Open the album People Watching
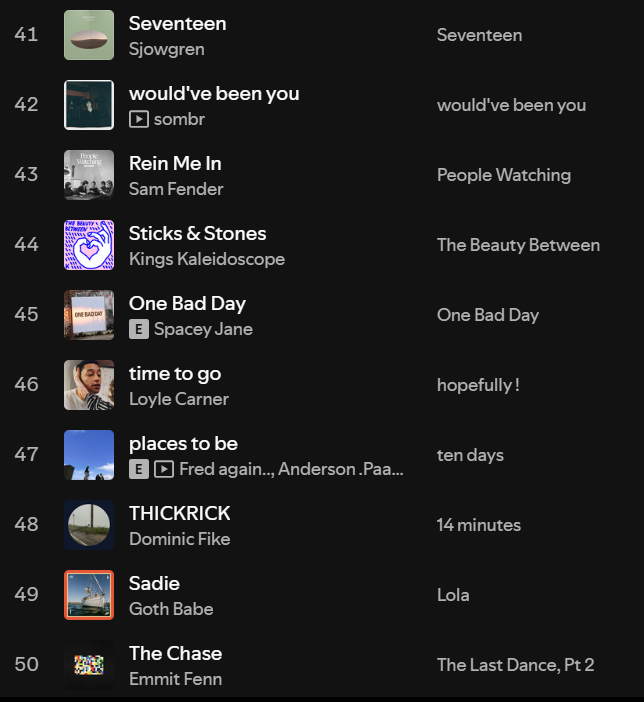644x702 pixels. 503,175
